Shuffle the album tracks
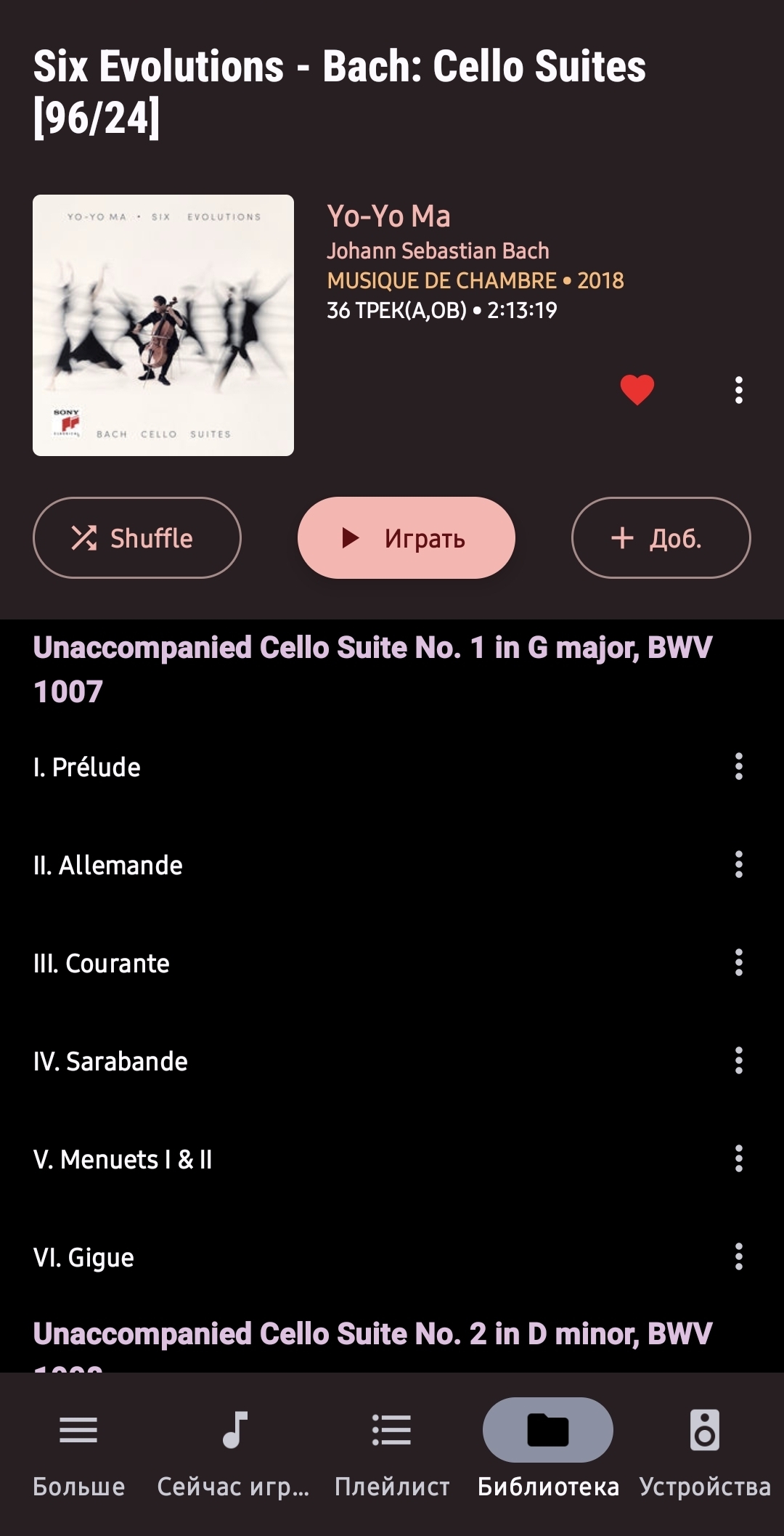The width and height of the screenshot is (784, 1536). pos(136,538)
